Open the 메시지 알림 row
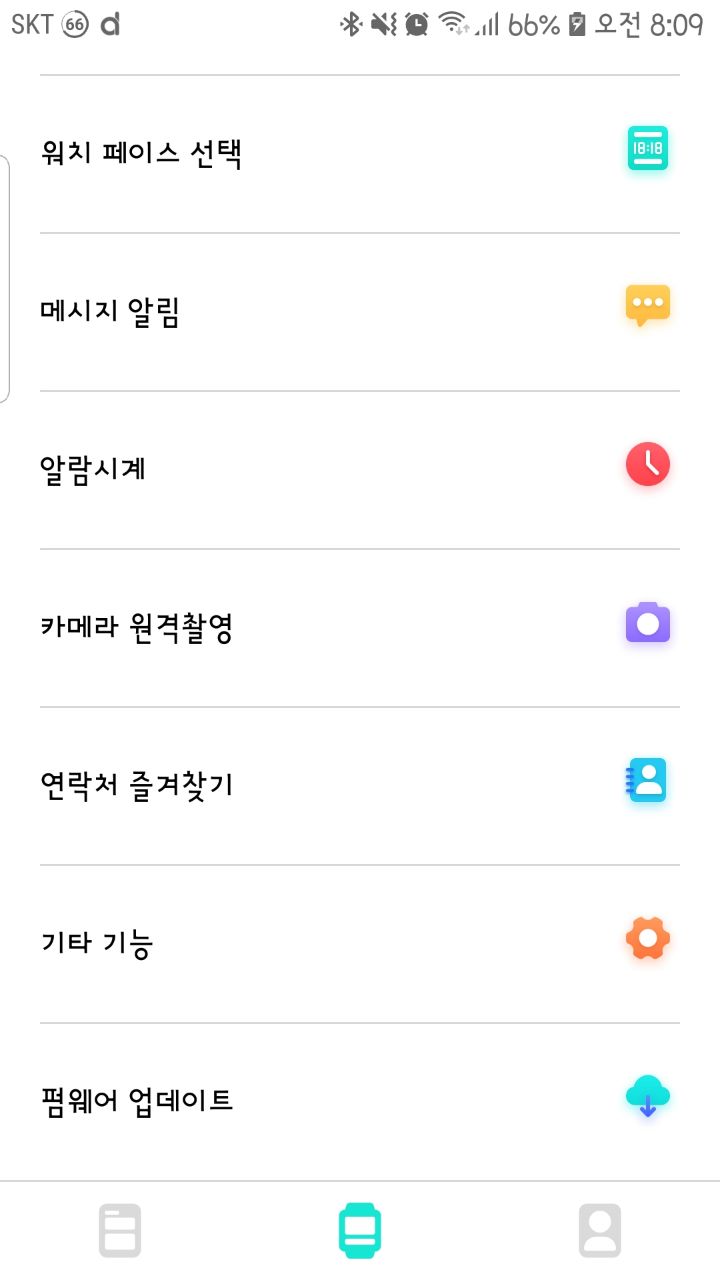 tap(360, 312)
